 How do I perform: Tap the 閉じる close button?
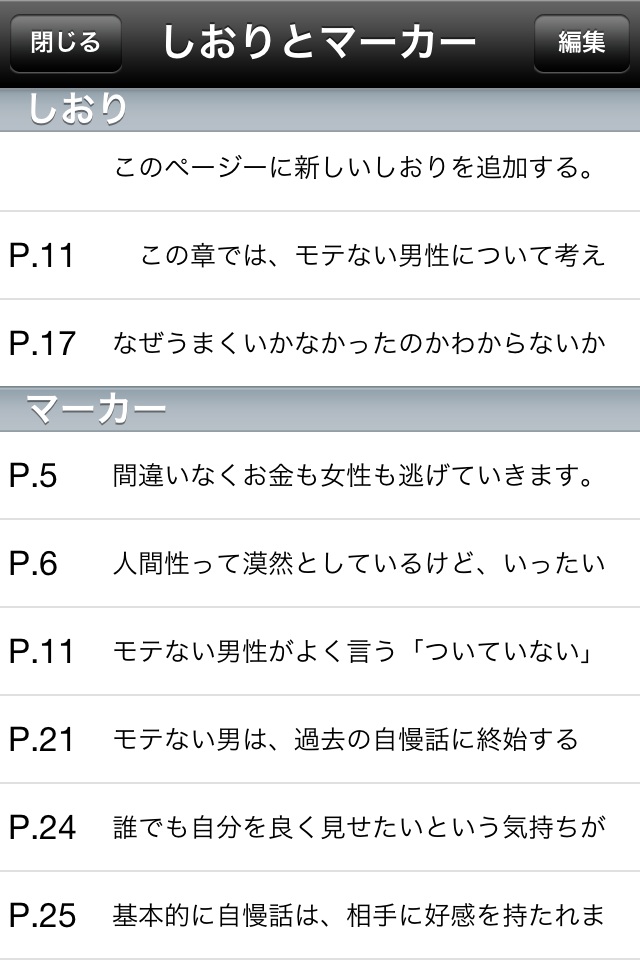tap(66, 43)
